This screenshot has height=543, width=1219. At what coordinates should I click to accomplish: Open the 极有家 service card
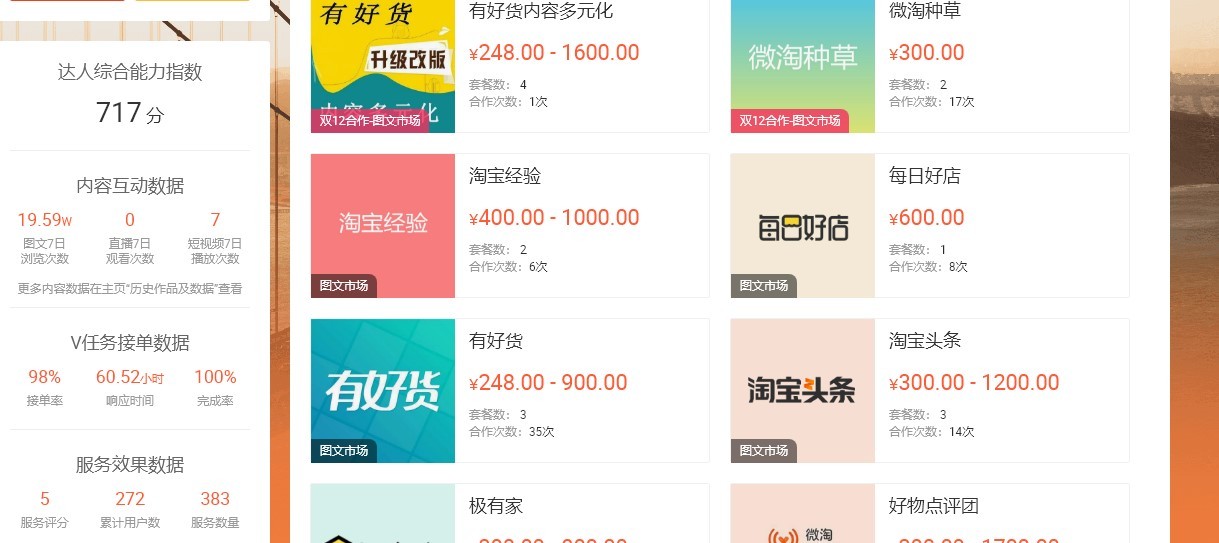point(496,507)
